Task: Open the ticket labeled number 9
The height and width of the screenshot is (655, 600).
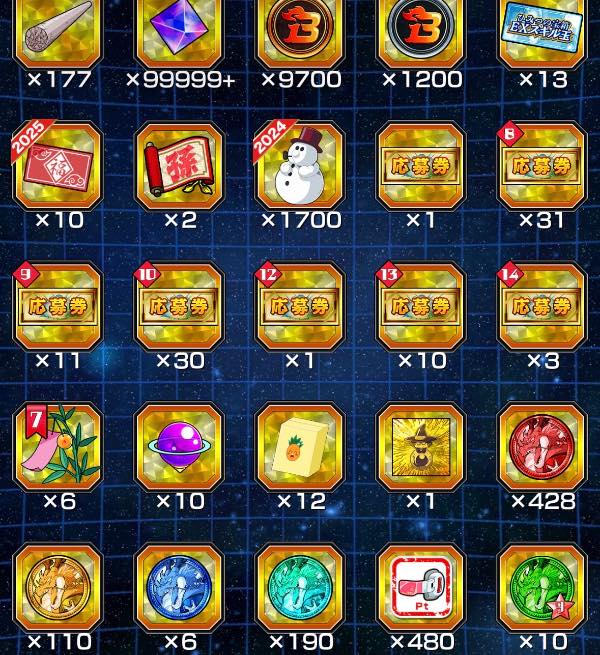Action: tap(57, 306)
